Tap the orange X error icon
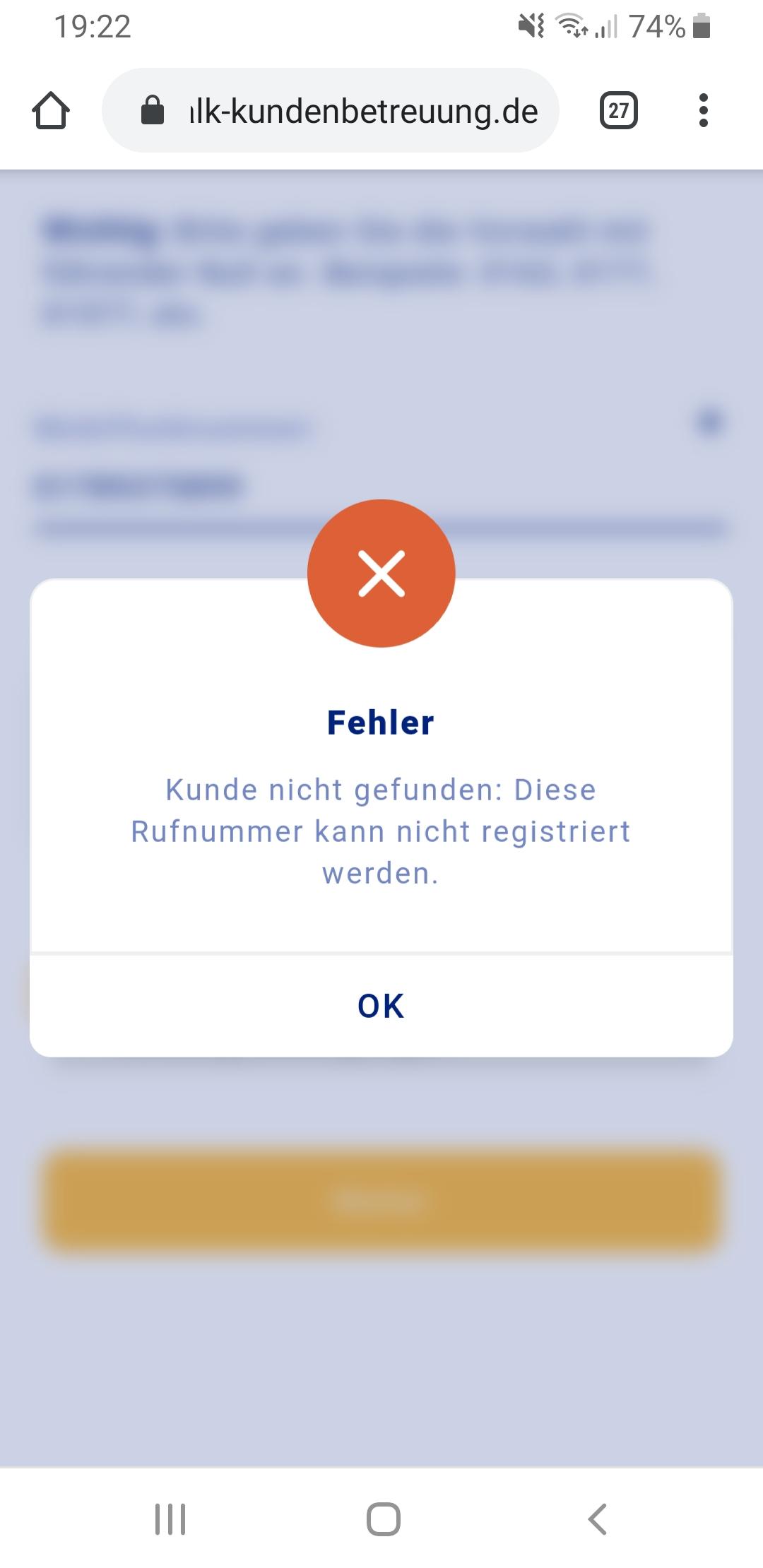The height and width of the screenshot is (1568, 763). (x=381, y=574)
